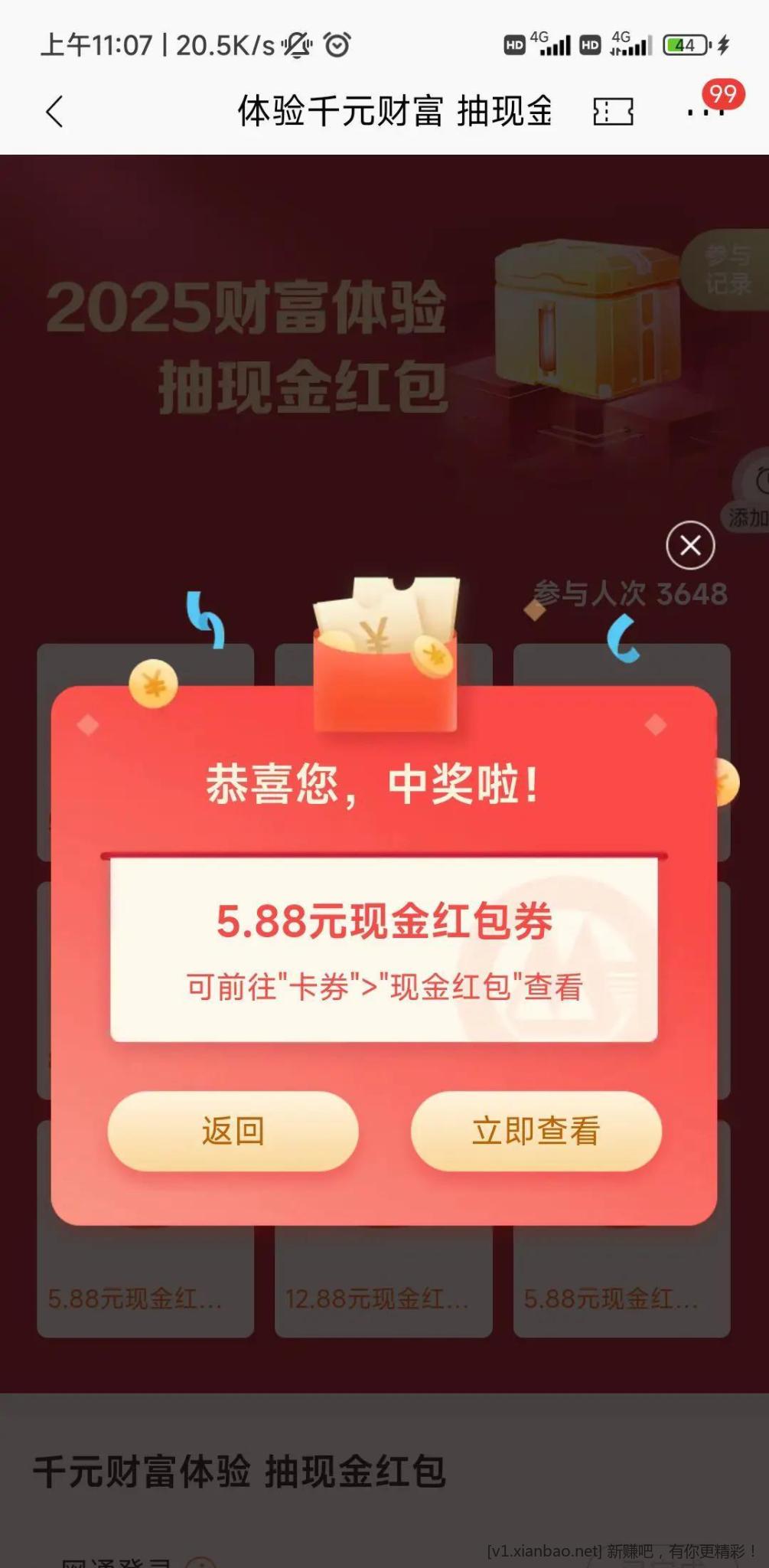Tap the 返回 button
The width and height of the screenshot is (769, 1568).
click(233, 1131)
